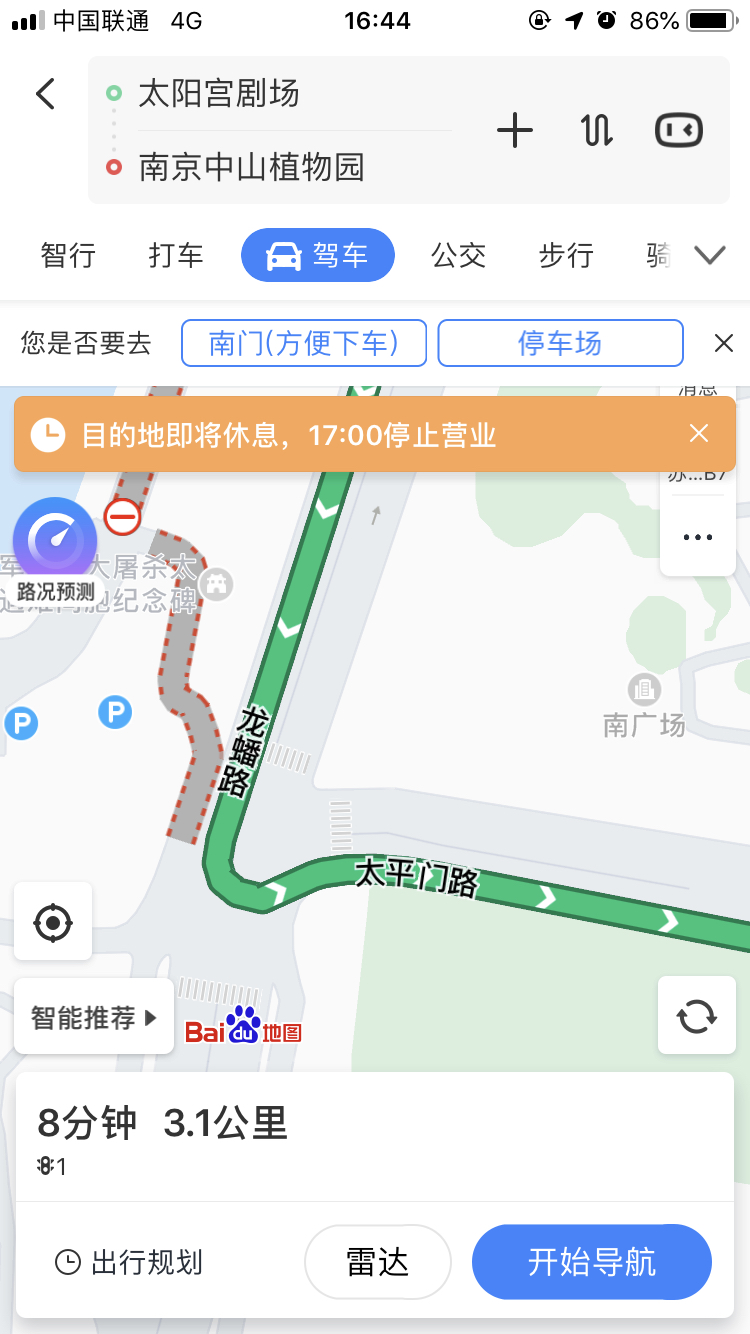Screen dimensions: 750x1334
Task: Switch to the 打车 tab
Action: [176, 256]
